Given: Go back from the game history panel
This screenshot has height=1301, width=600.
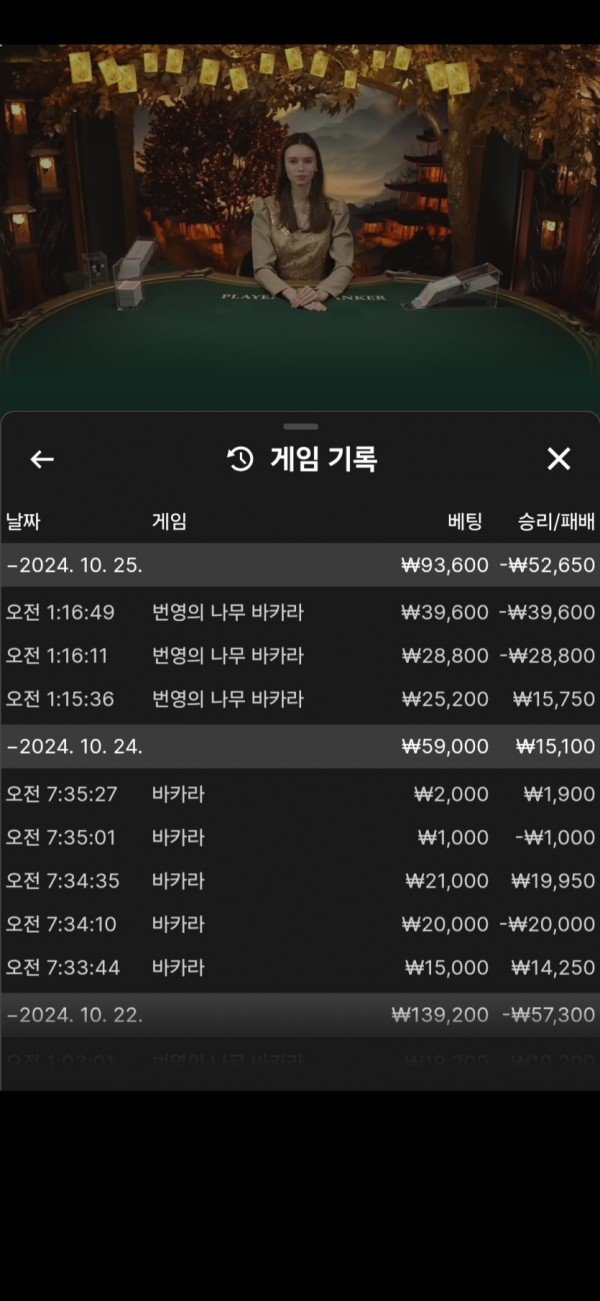Looking at the screenshot, I should pyautogui.click(x=42, y=459).
